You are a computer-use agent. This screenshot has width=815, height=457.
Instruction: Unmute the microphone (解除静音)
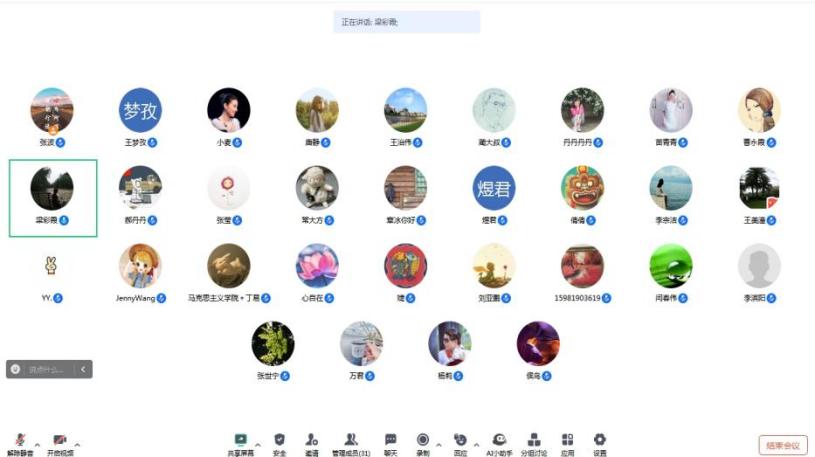tap(20, 443)
